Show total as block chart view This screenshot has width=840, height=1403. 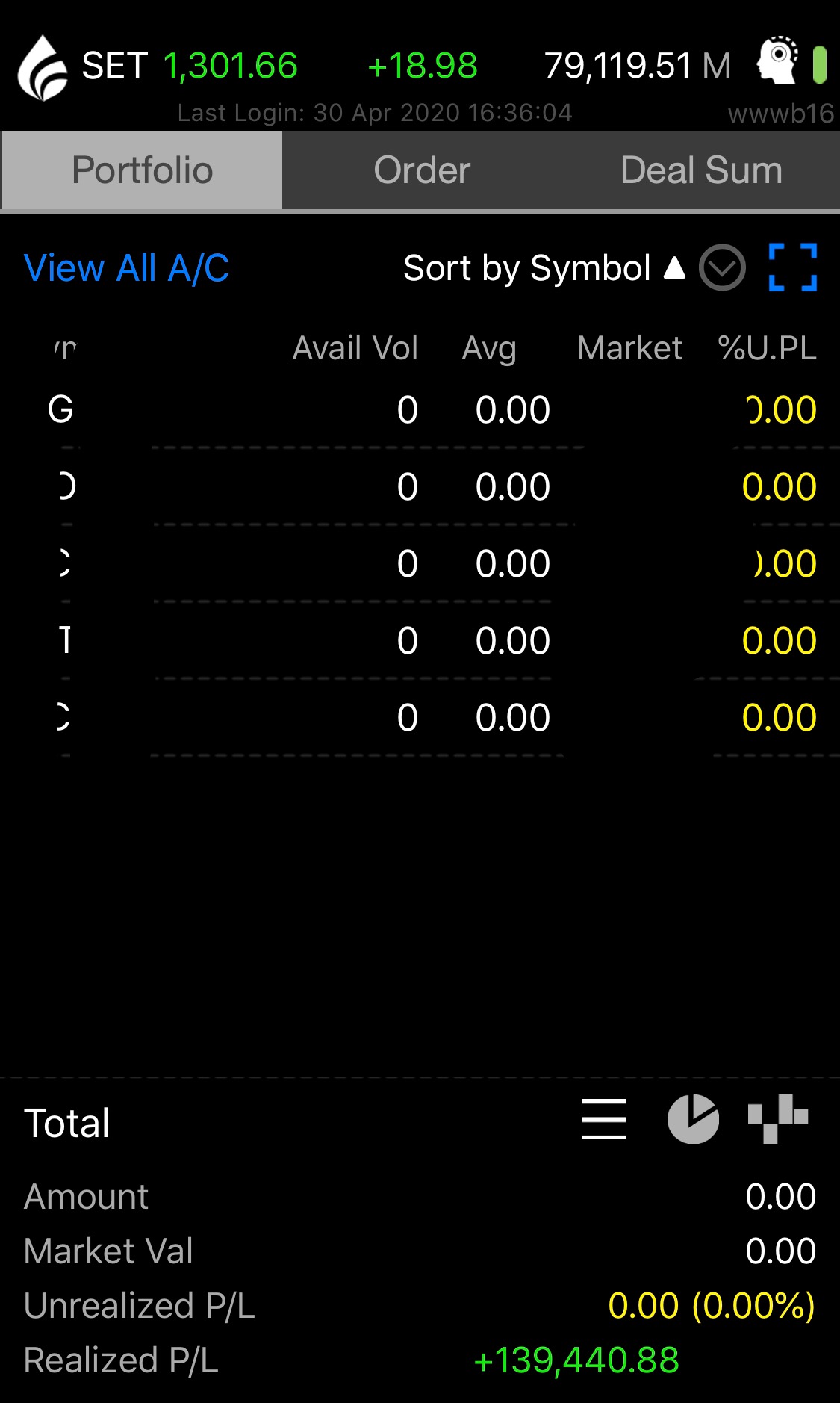pyautogui.click(x=778, y=1118)
